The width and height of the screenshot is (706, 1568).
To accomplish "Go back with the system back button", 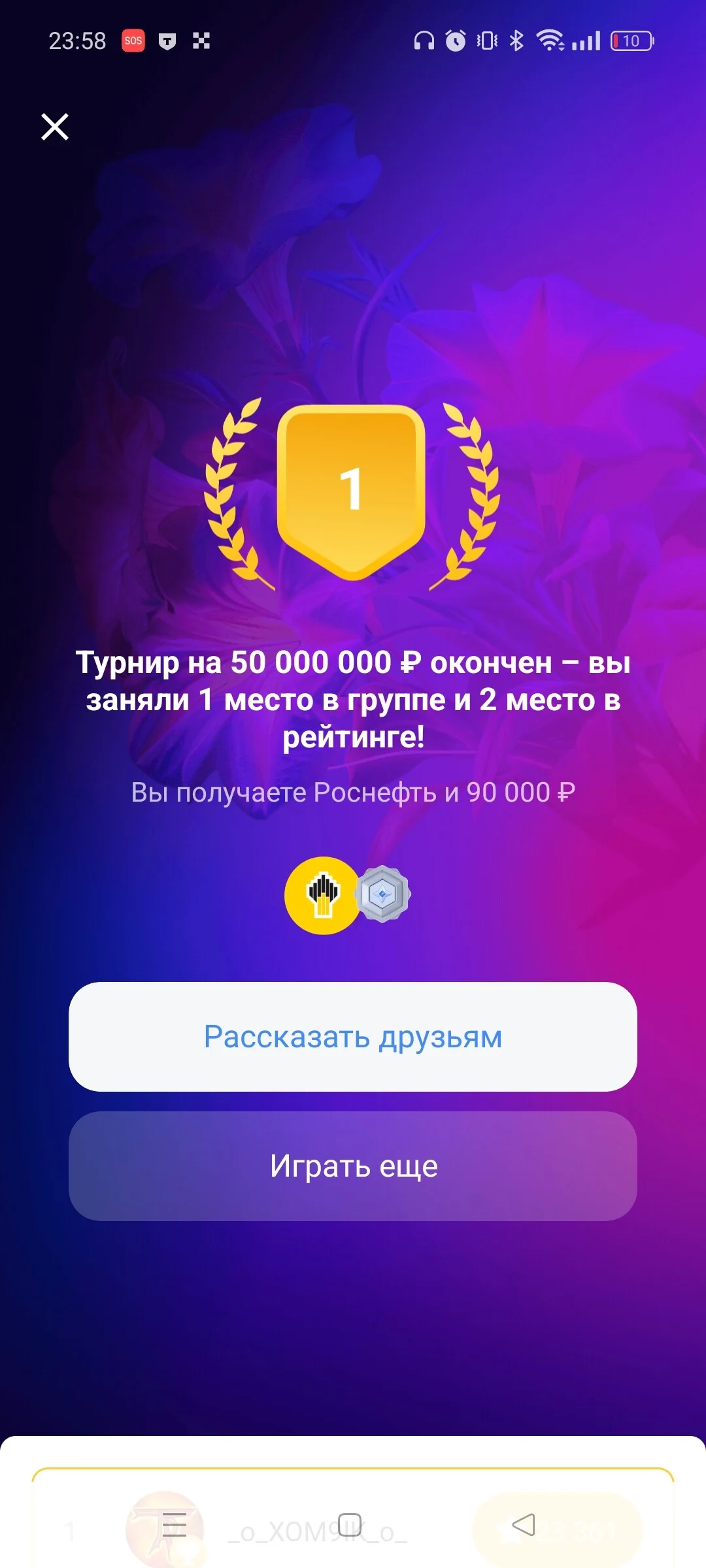I will pos(523,1525).
